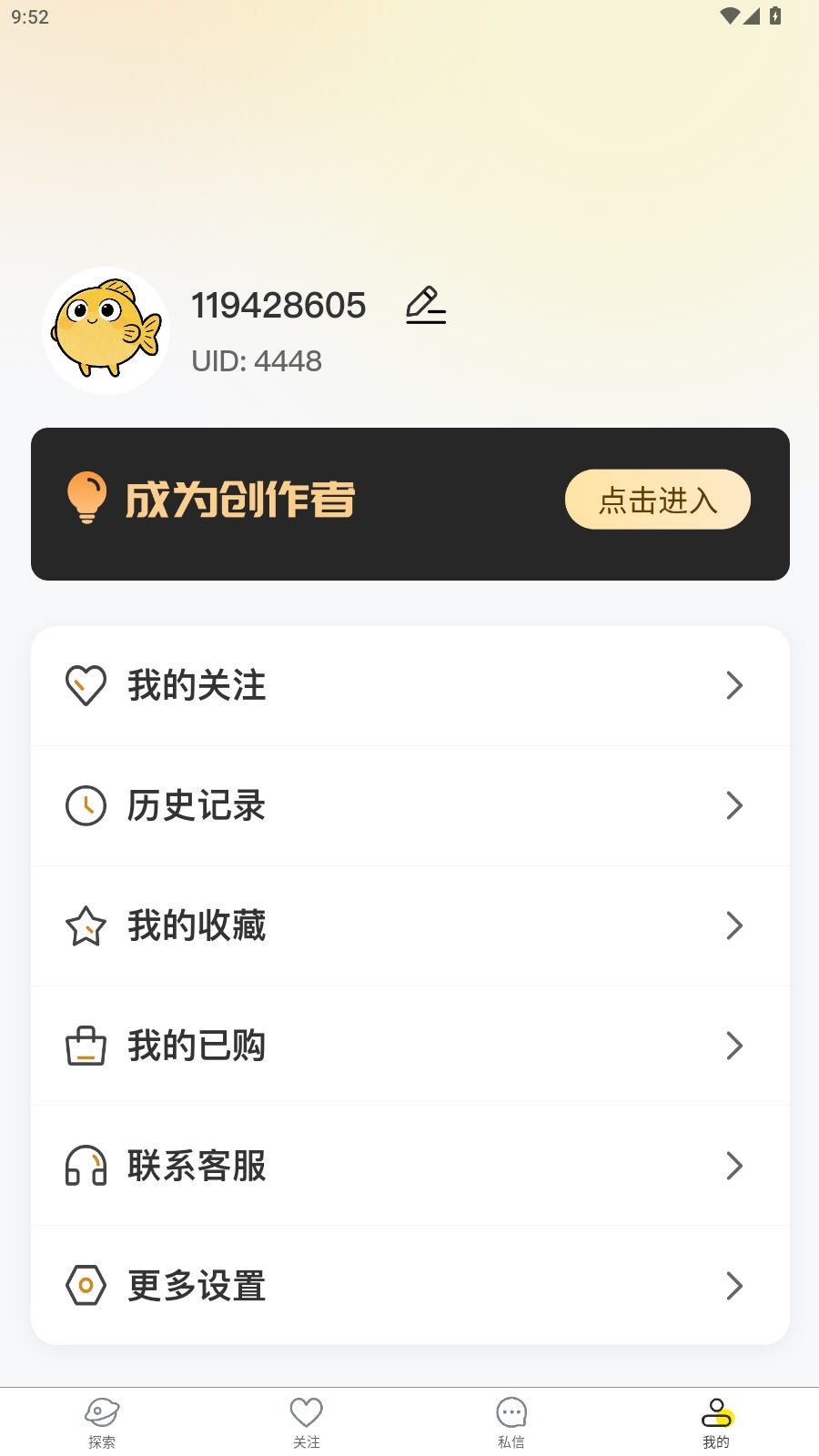
Task: Tap the 点击进入 creator button
Action: [657, 500]
